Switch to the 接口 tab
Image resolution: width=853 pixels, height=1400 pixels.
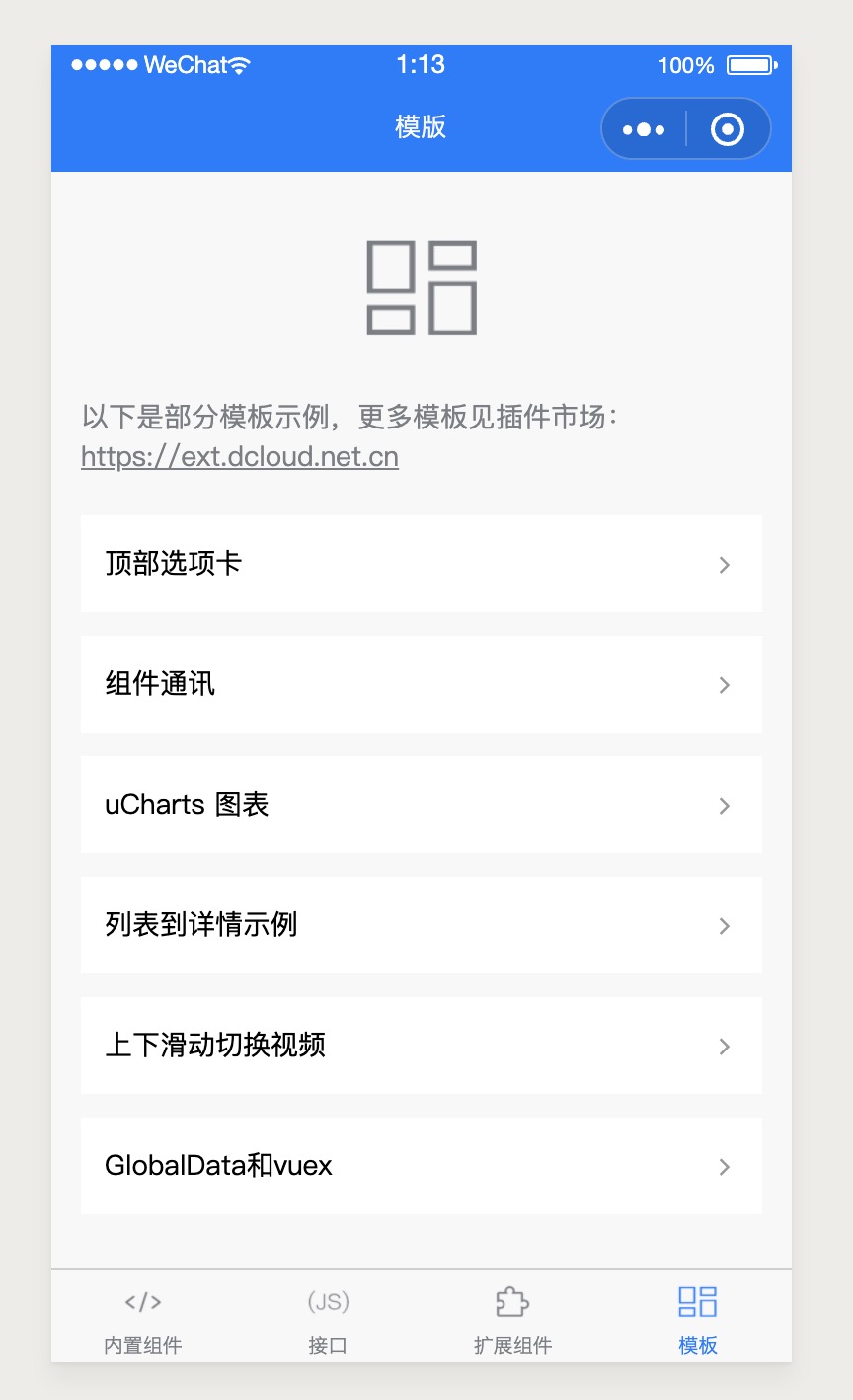point(328,1320)
